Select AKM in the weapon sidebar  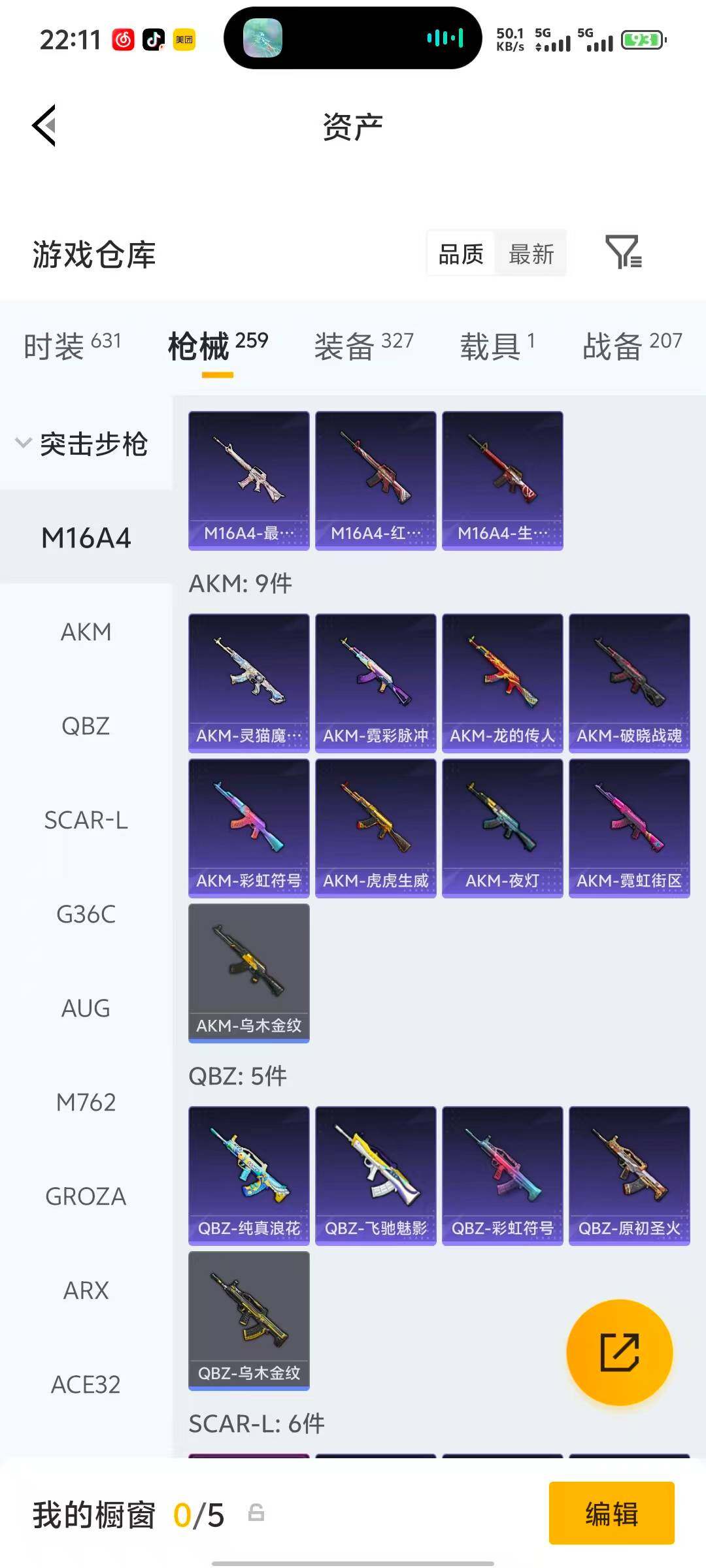tap(86, 632)
